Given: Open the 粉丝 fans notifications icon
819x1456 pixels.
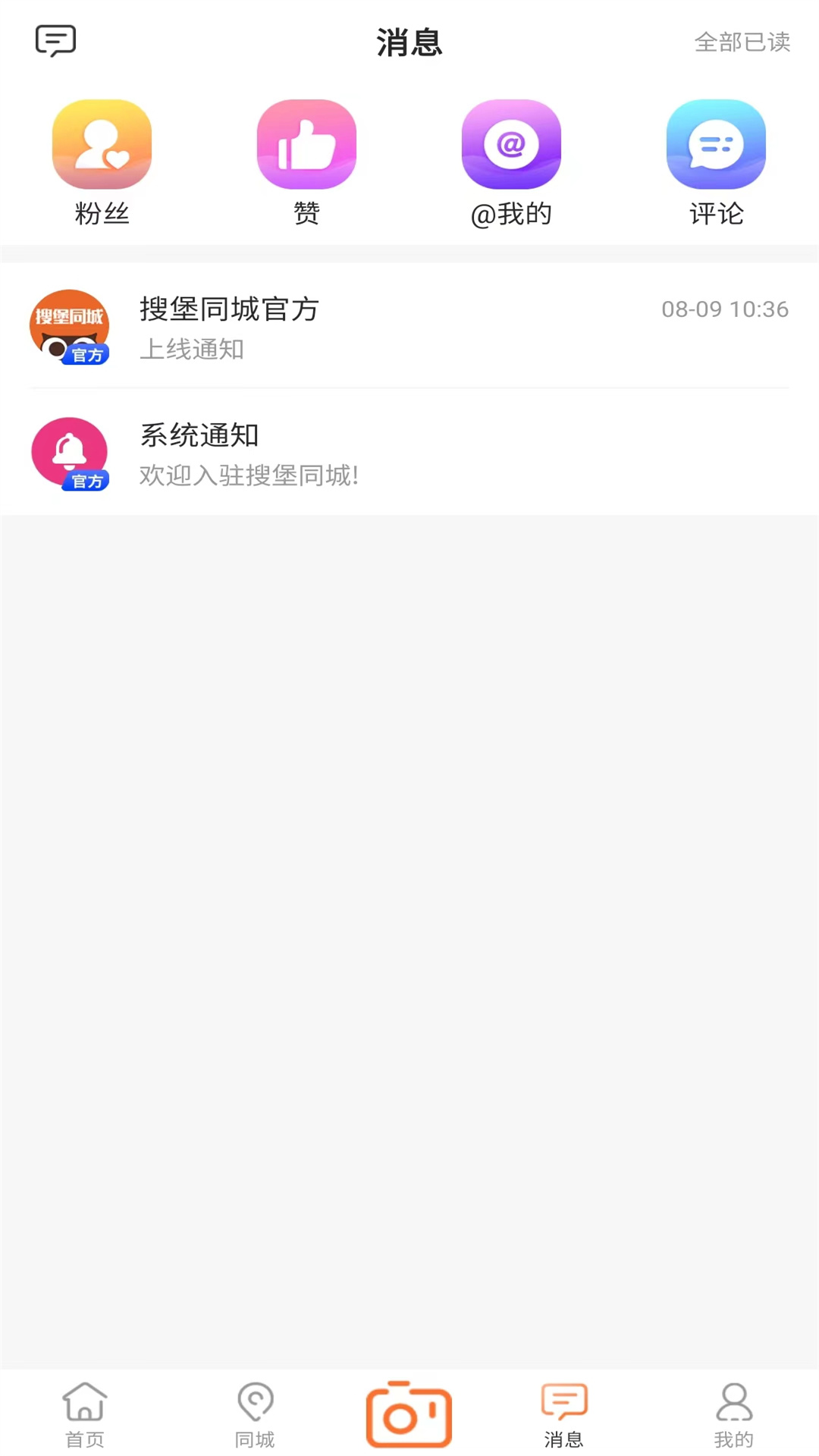Looking at the screenshot, I should click(102, 144).
